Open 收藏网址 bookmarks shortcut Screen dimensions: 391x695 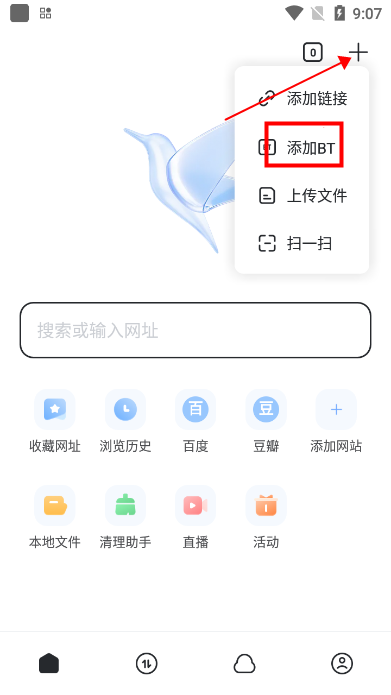[x=55, y=422]
